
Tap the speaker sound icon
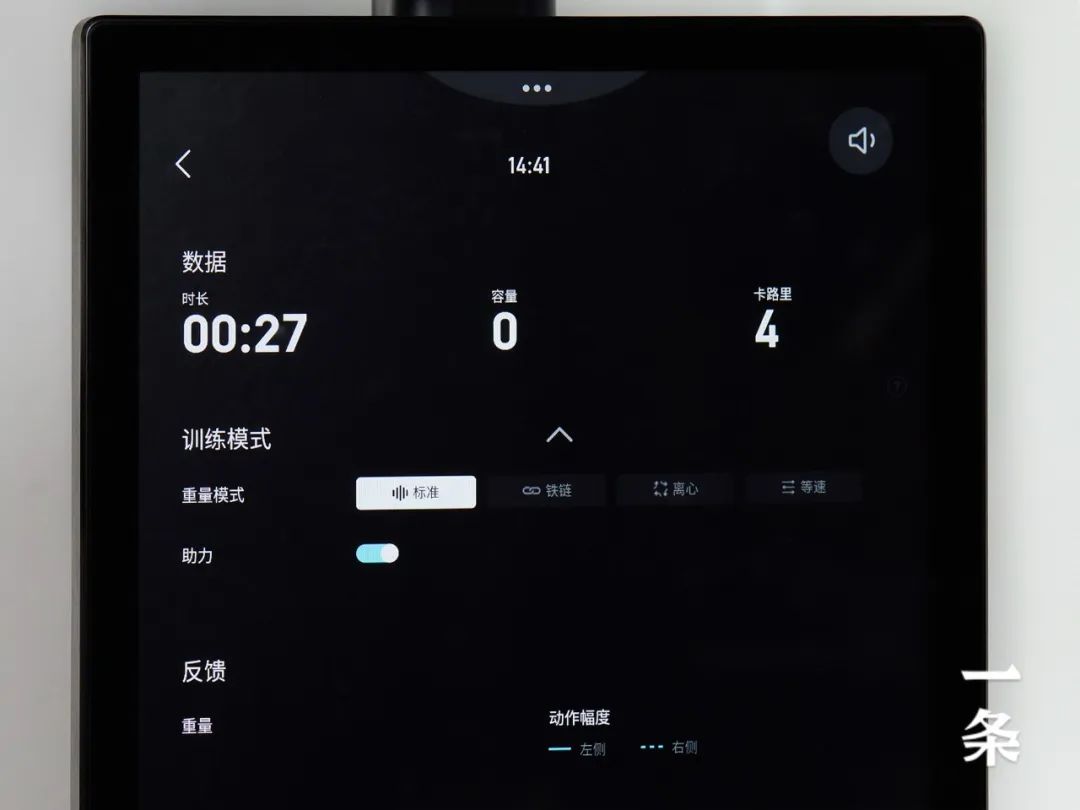tap(860, 141)
